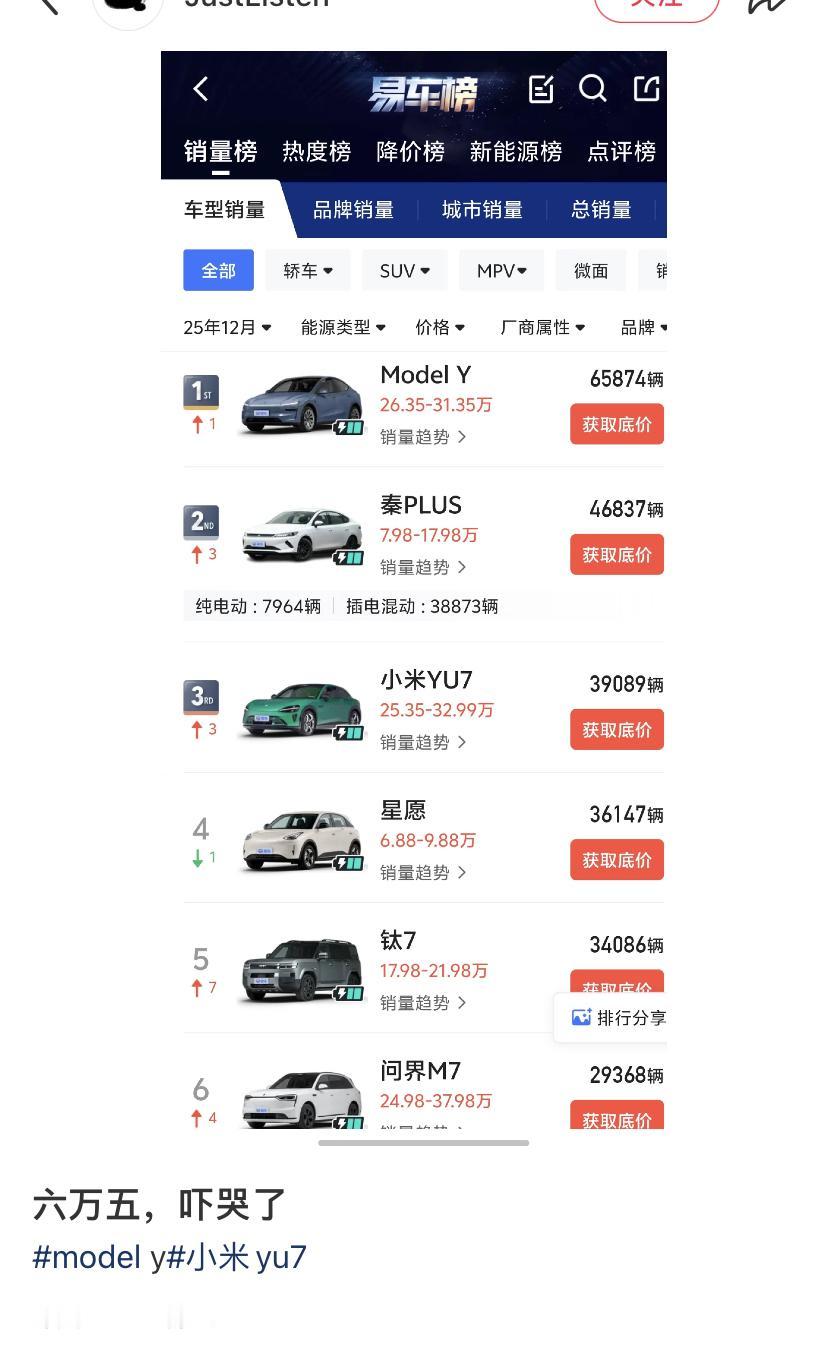Tap the compose/edit icon in the 易车榜 header
828x1348 pixels.
point(541,88)
